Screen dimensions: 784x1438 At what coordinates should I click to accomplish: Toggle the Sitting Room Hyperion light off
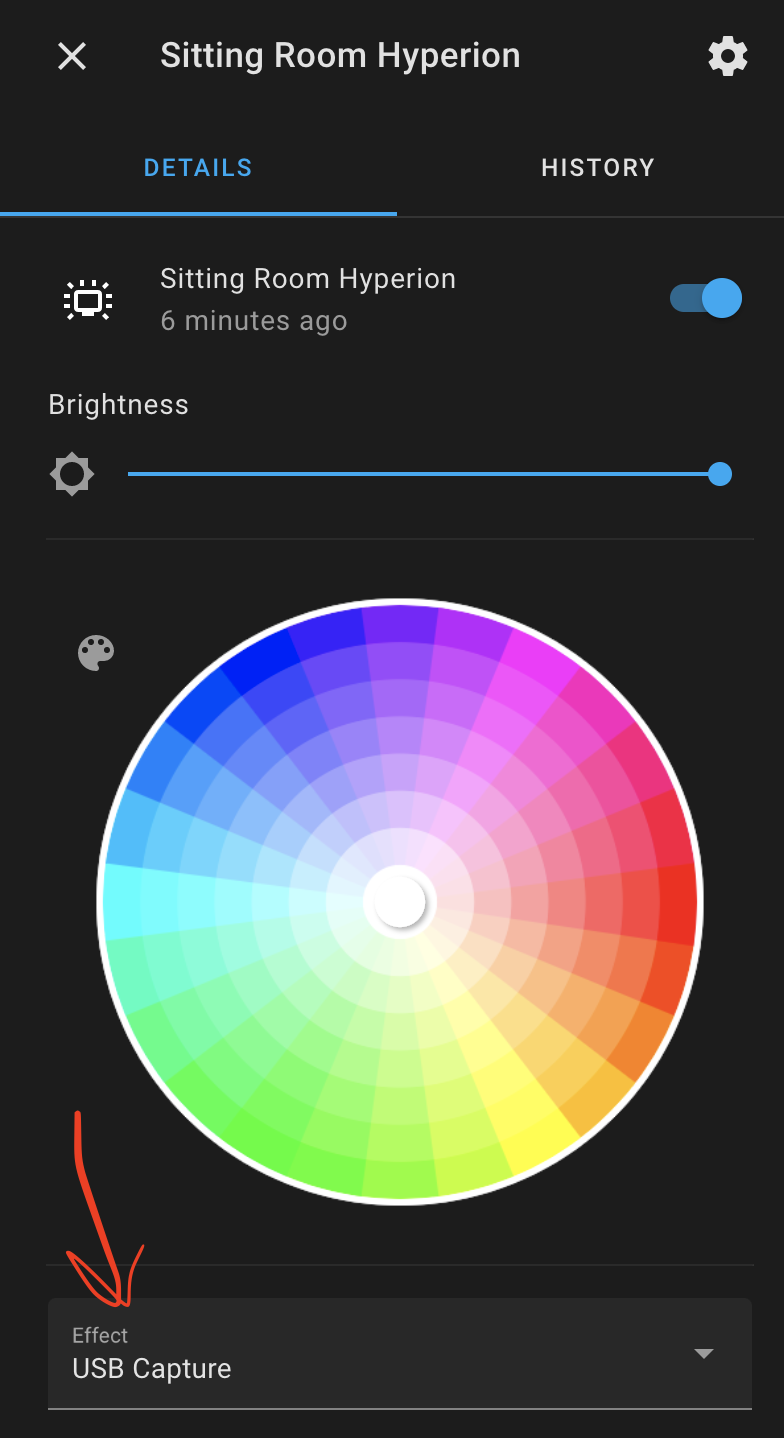pyautogui.click(x=704, y=298)
